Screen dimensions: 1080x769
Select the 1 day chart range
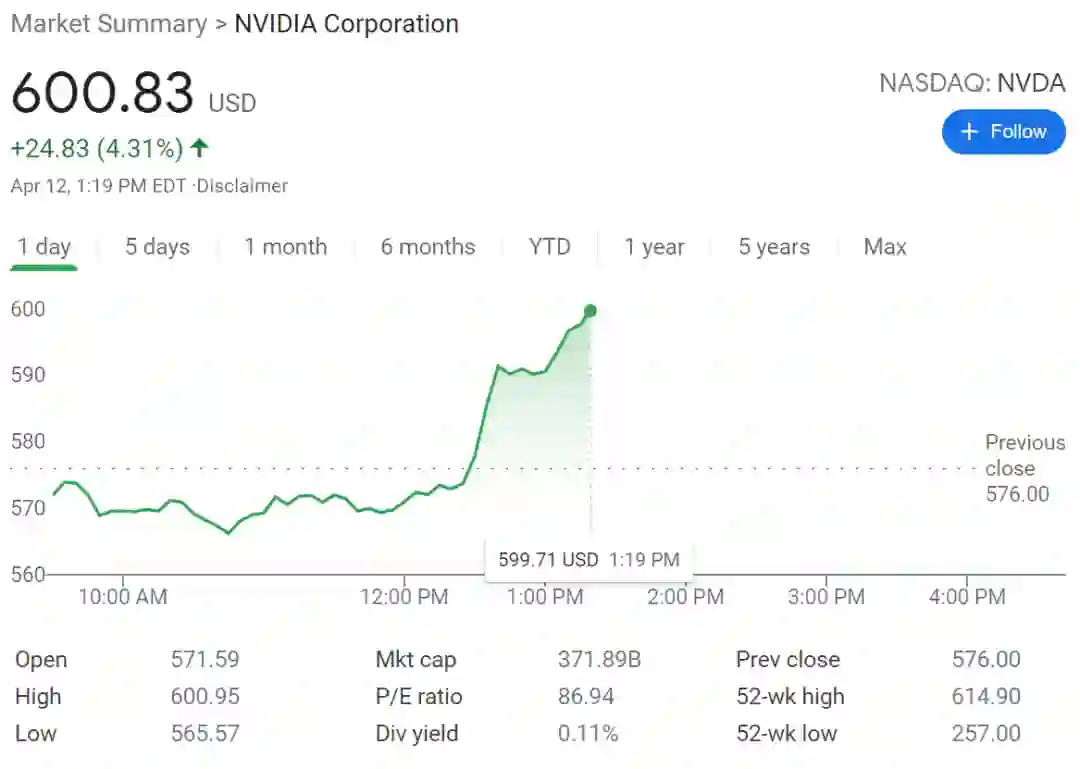coord(44,247)
